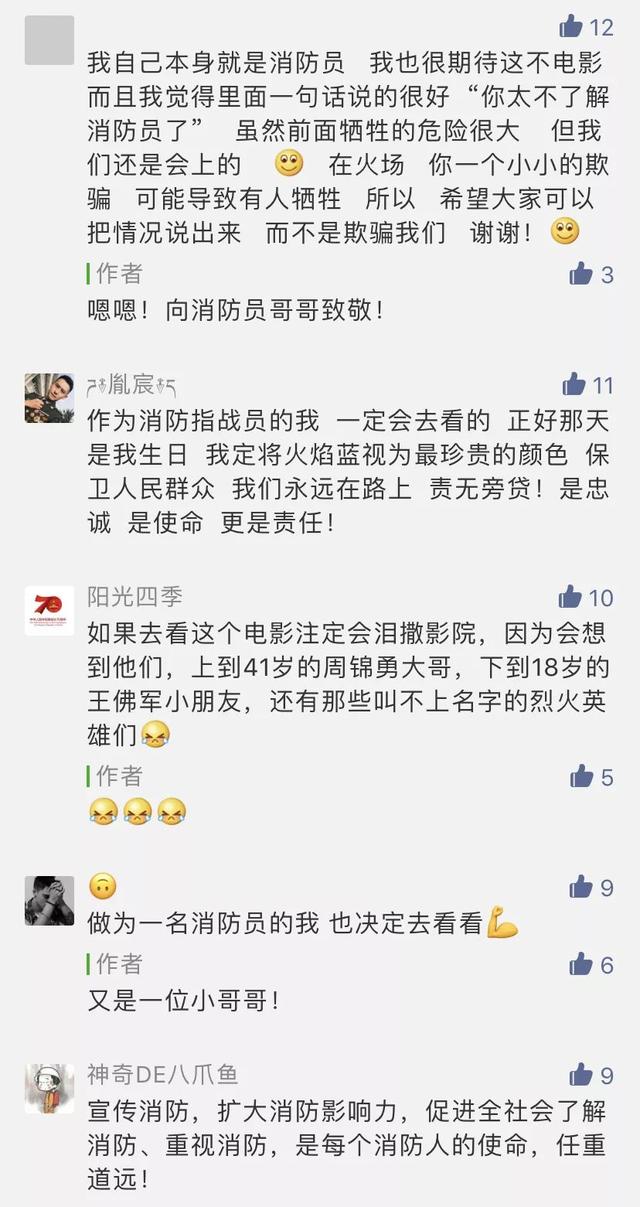This screenshot has height=1207, width=640.
Task: Like 神奇DE八爪鱼's comment
Action: click(x=581, y=1075)
